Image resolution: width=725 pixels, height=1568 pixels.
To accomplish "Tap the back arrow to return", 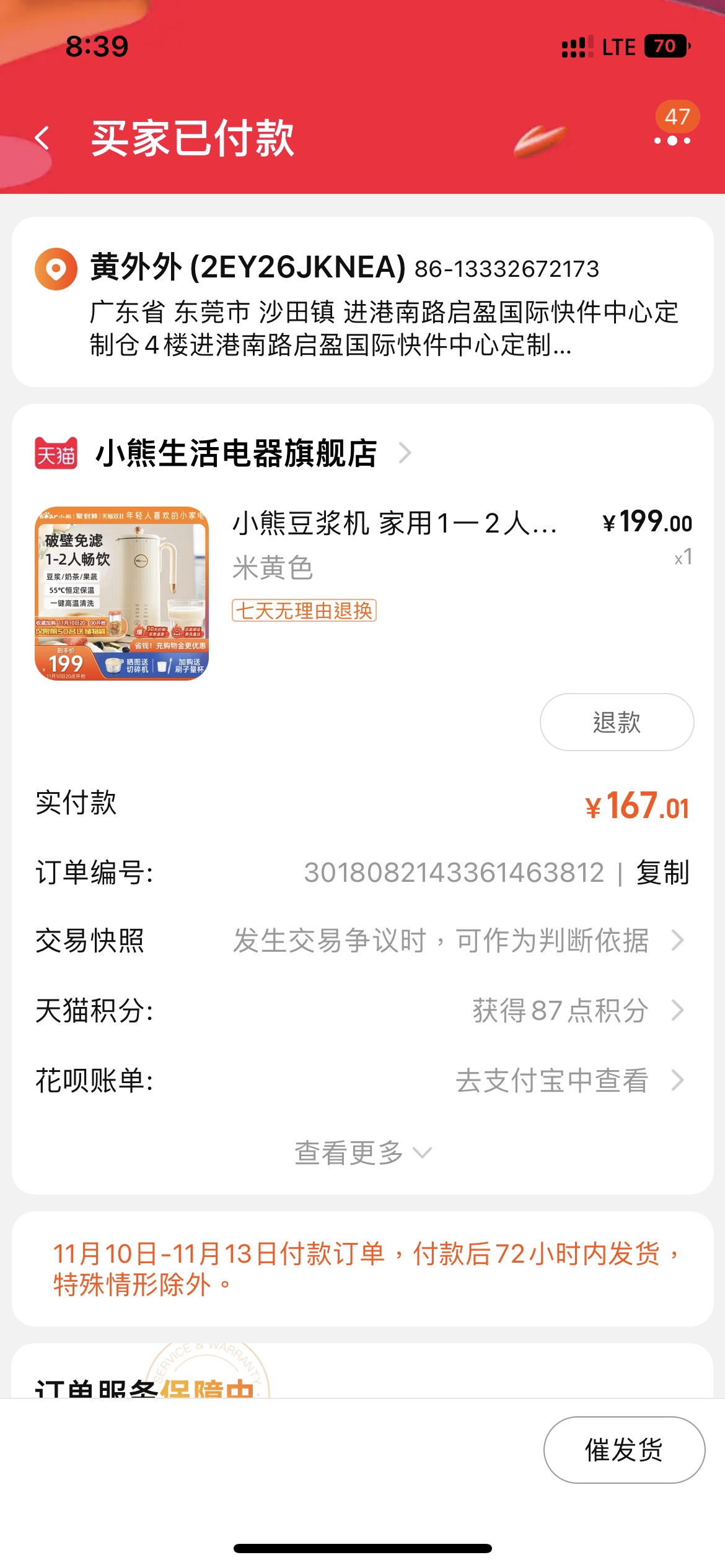I will (43, 139).
